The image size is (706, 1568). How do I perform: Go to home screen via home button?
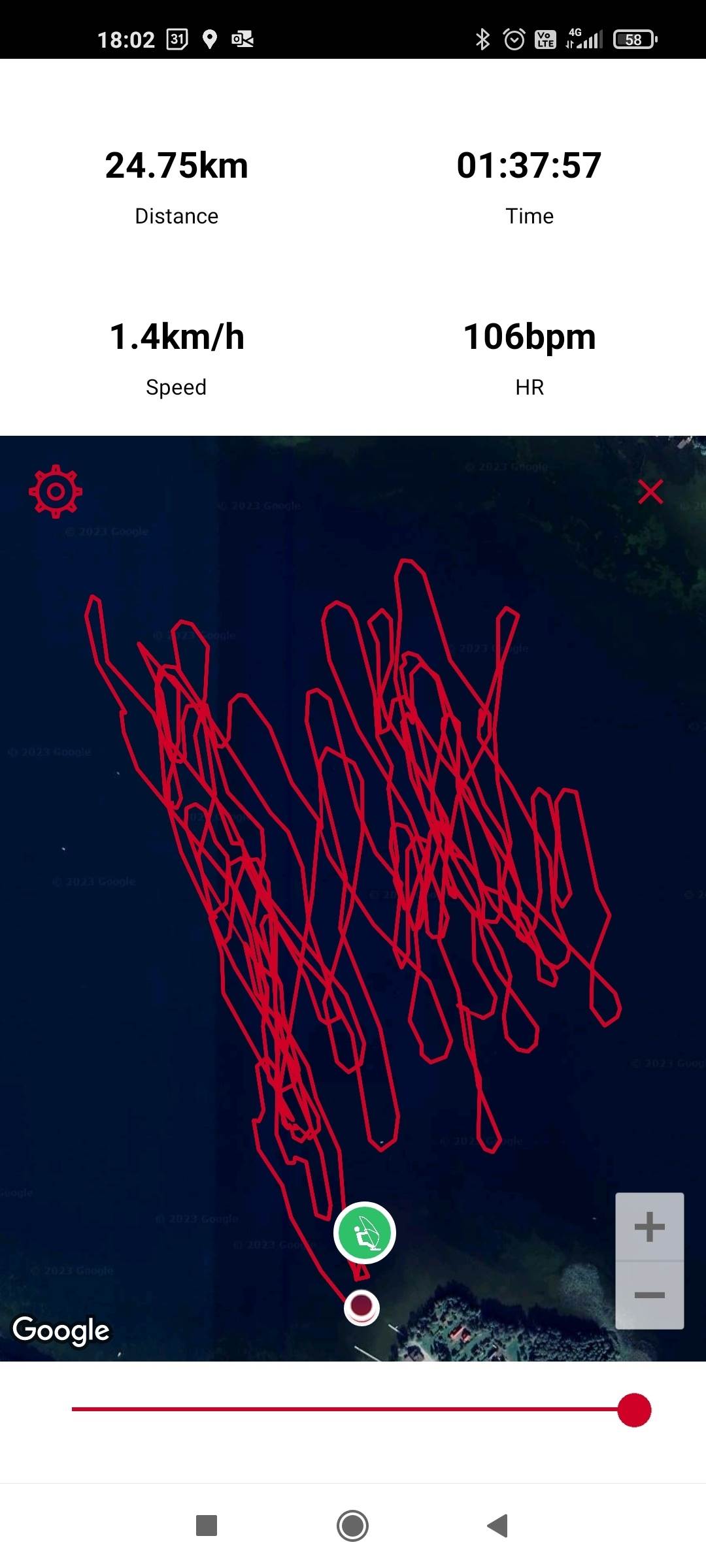(352, 1526)
